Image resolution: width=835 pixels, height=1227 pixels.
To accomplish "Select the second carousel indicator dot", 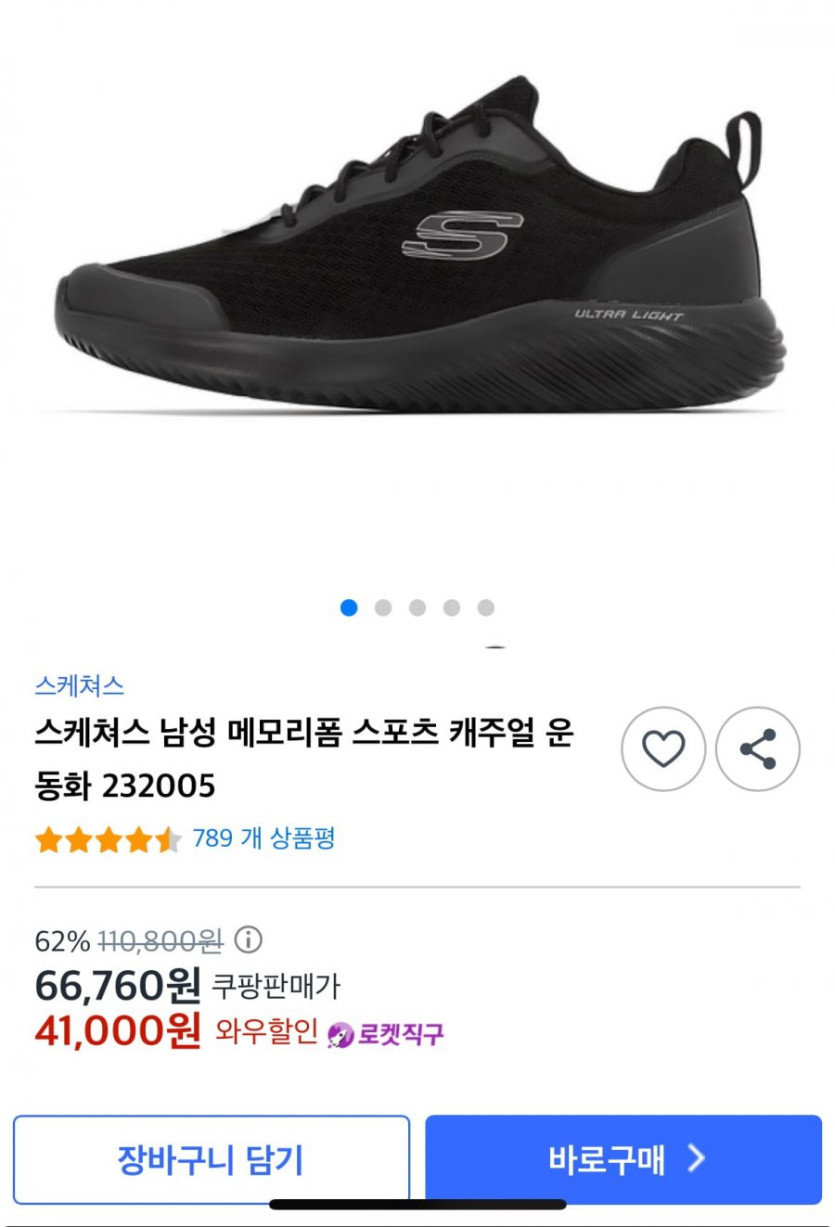I will pyautogui.click(x=384, y=606).
